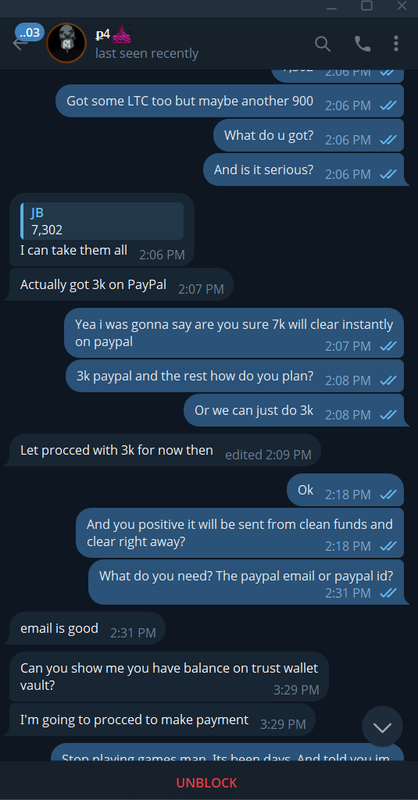
Task: Open the three-dot overflow menu
Action: [396, 44]
